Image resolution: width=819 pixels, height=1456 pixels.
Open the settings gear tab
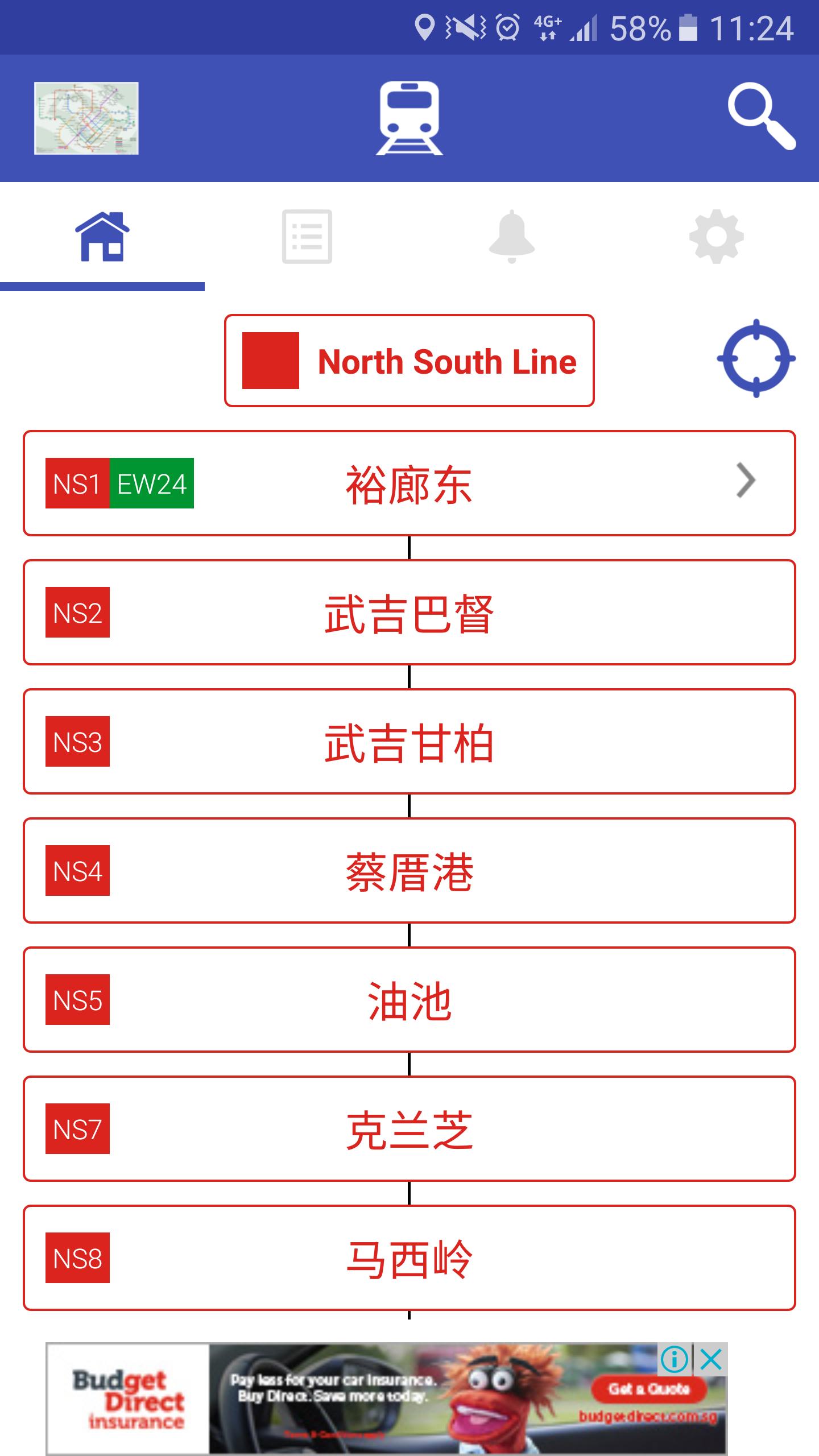tap(717, 237)
